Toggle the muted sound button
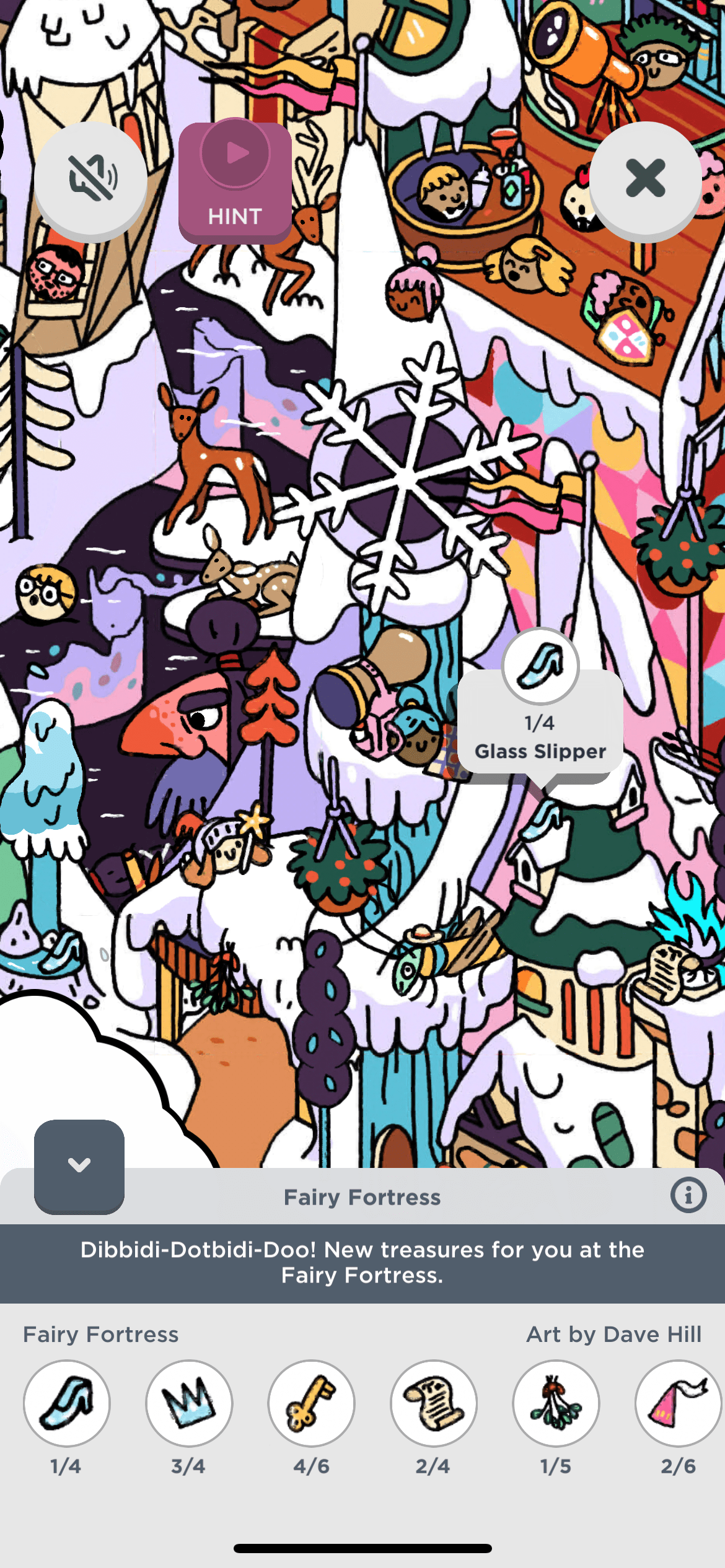This screenshot has height=1568, width=725. click(x=91, y=179)
